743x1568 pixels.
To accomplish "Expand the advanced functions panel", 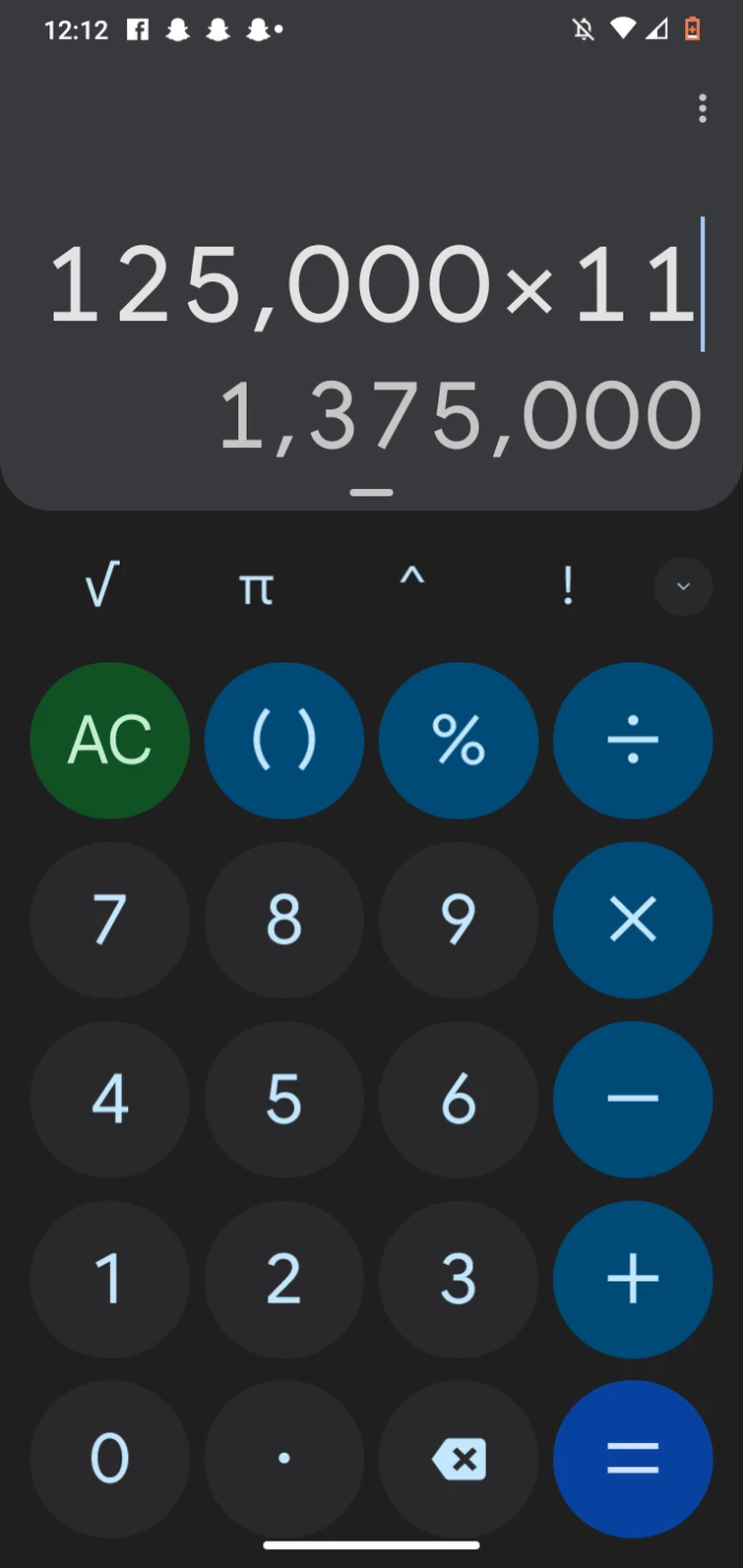I will 683,586.
